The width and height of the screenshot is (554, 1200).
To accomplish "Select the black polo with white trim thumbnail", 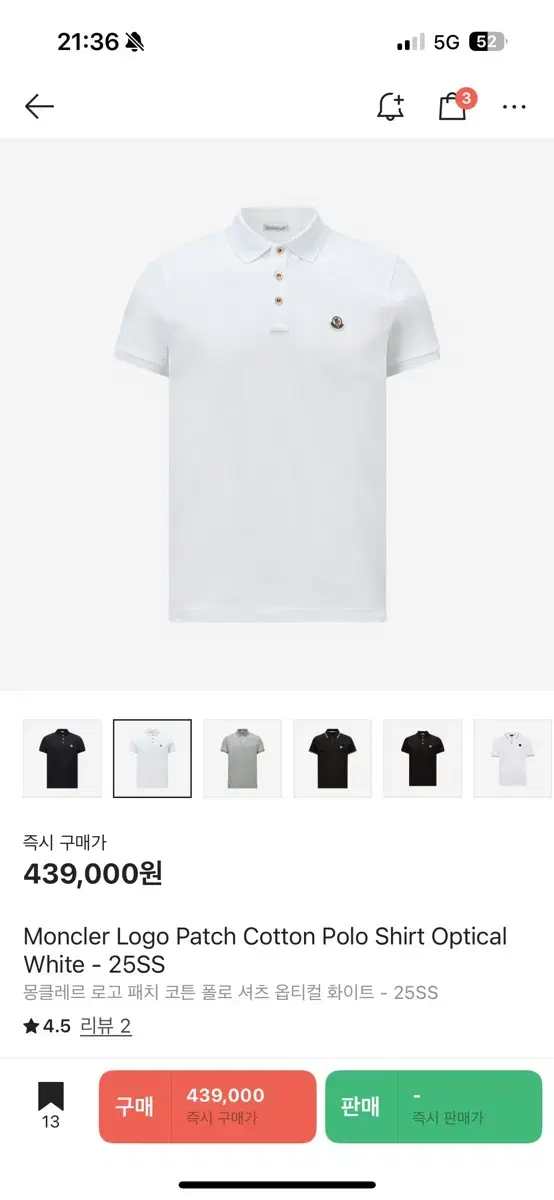I will click(x=332, y=758).
